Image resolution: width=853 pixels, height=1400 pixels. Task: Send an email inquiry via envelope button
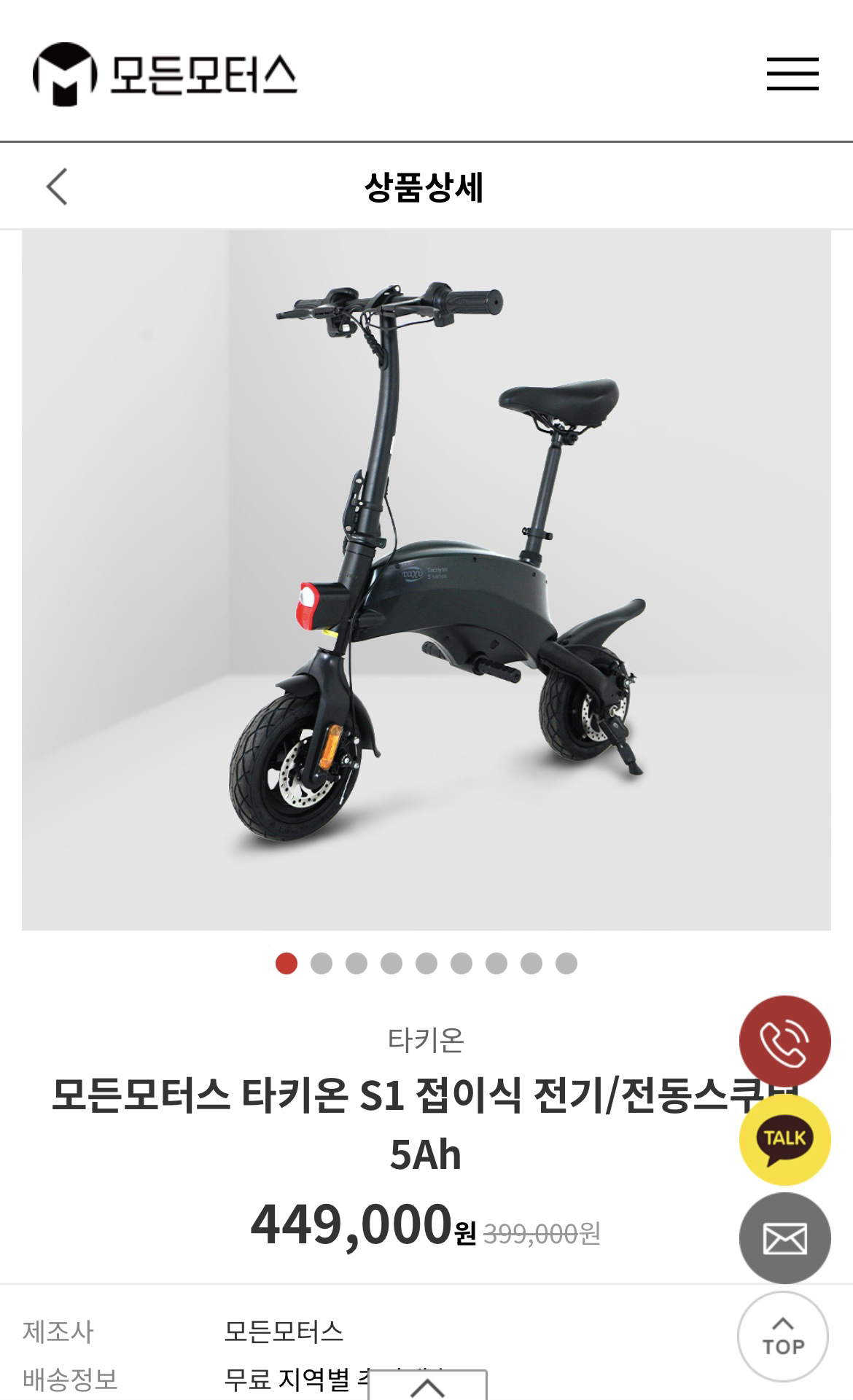click(784, 1238)
